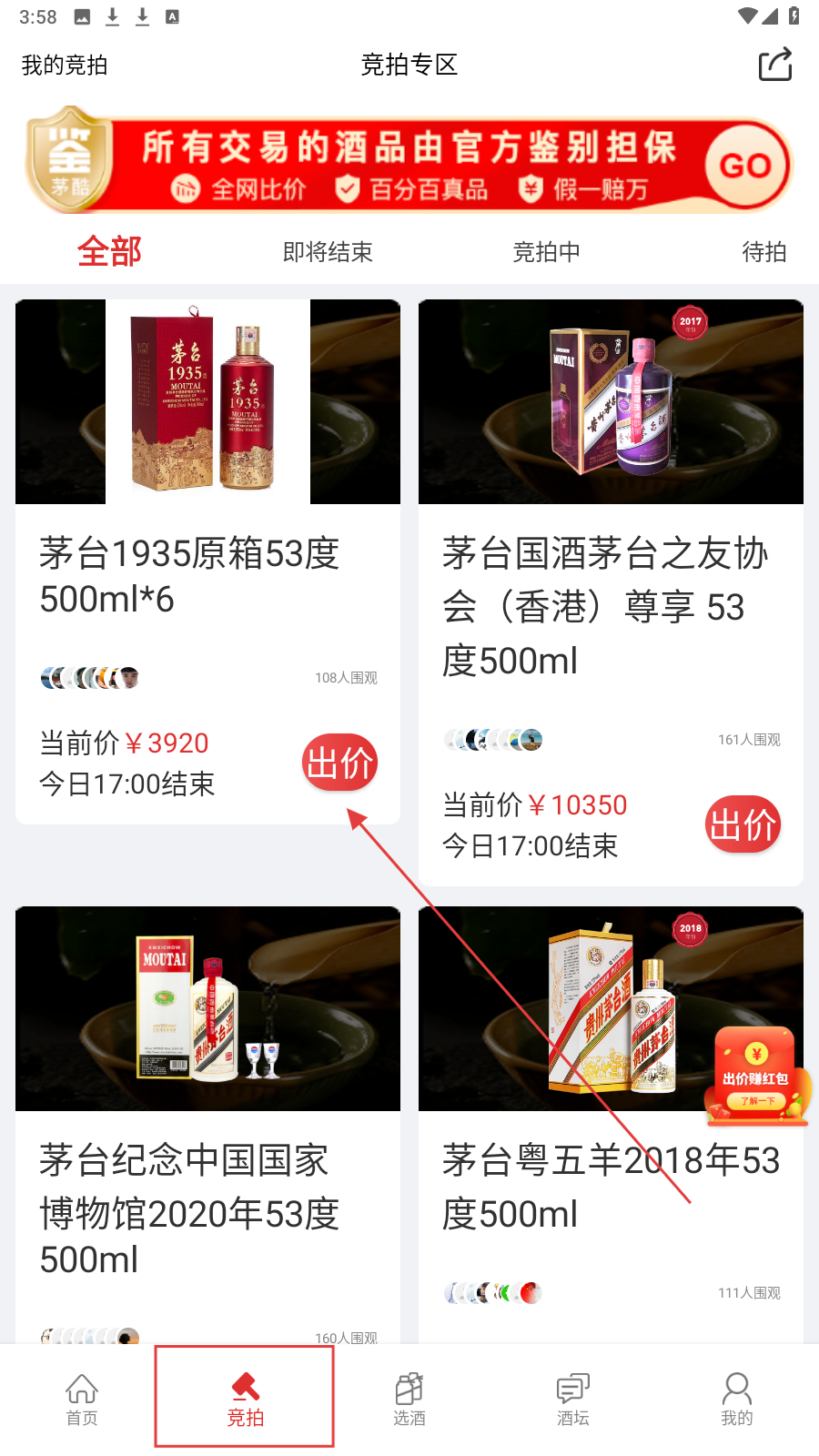Image resolution: width=819 pixels, height=1456 pixels.
Task: Switch to the 即将结束 tab
Action: coord(328,252)
